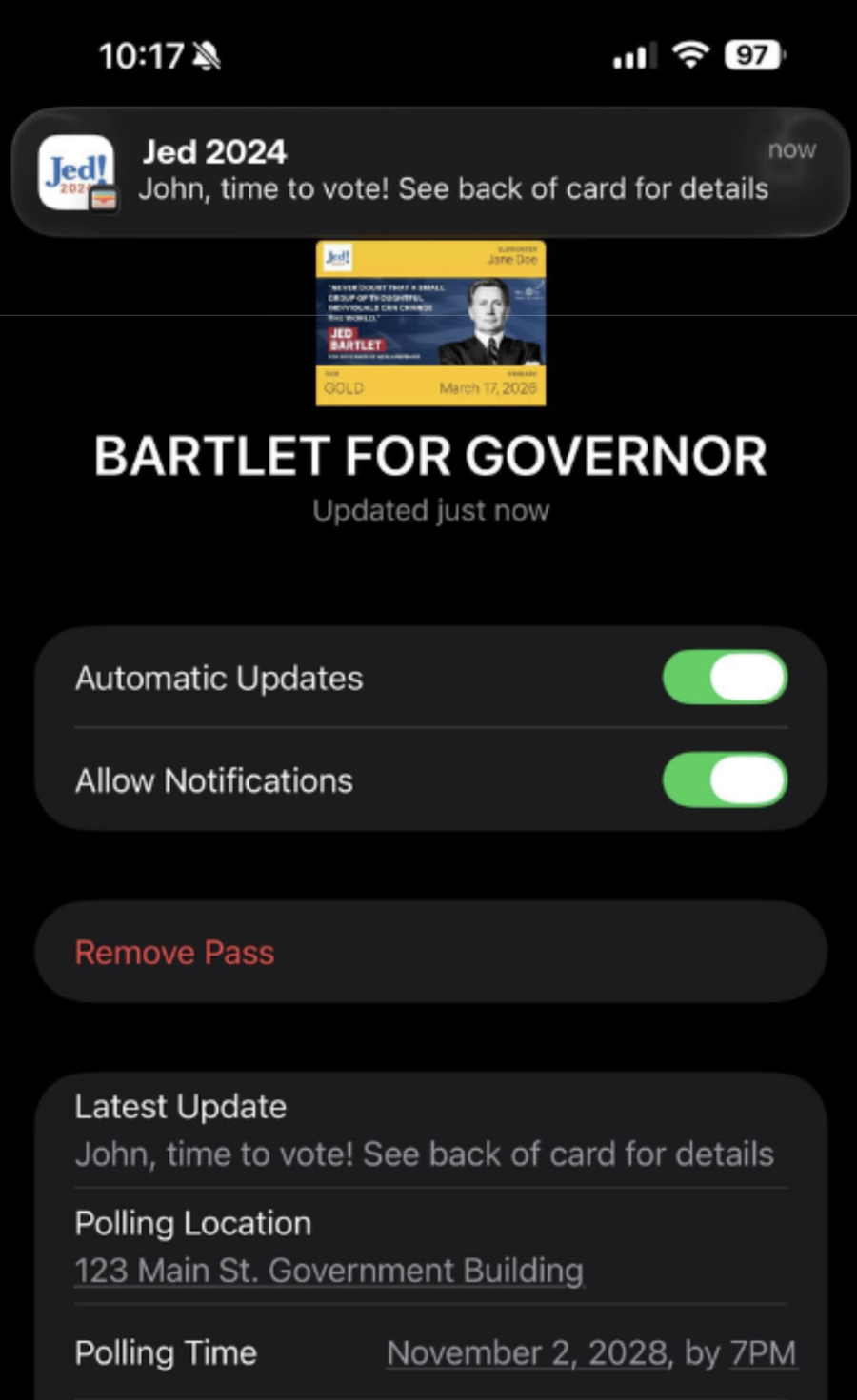Tap the November 2, 2028 date link

coord(528,1352)
